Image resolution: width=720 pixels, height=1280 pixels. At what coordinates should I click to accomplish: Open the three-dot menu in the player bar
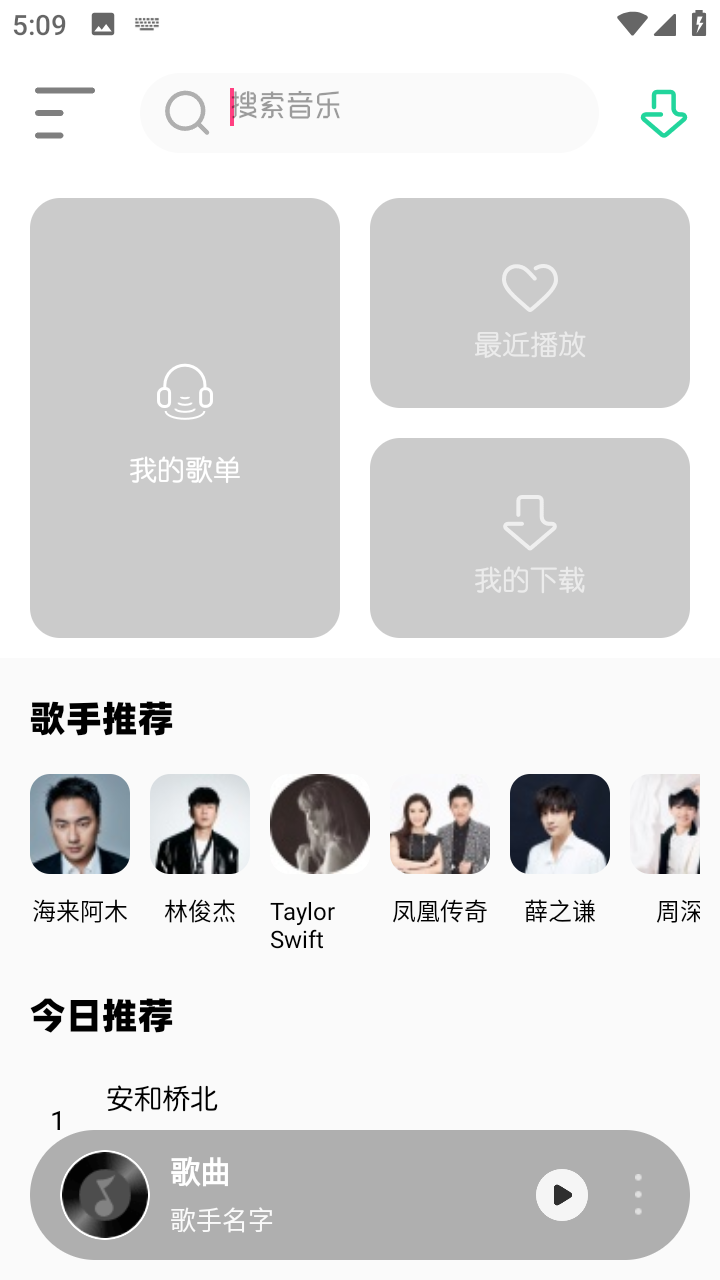click(638, 1194)
